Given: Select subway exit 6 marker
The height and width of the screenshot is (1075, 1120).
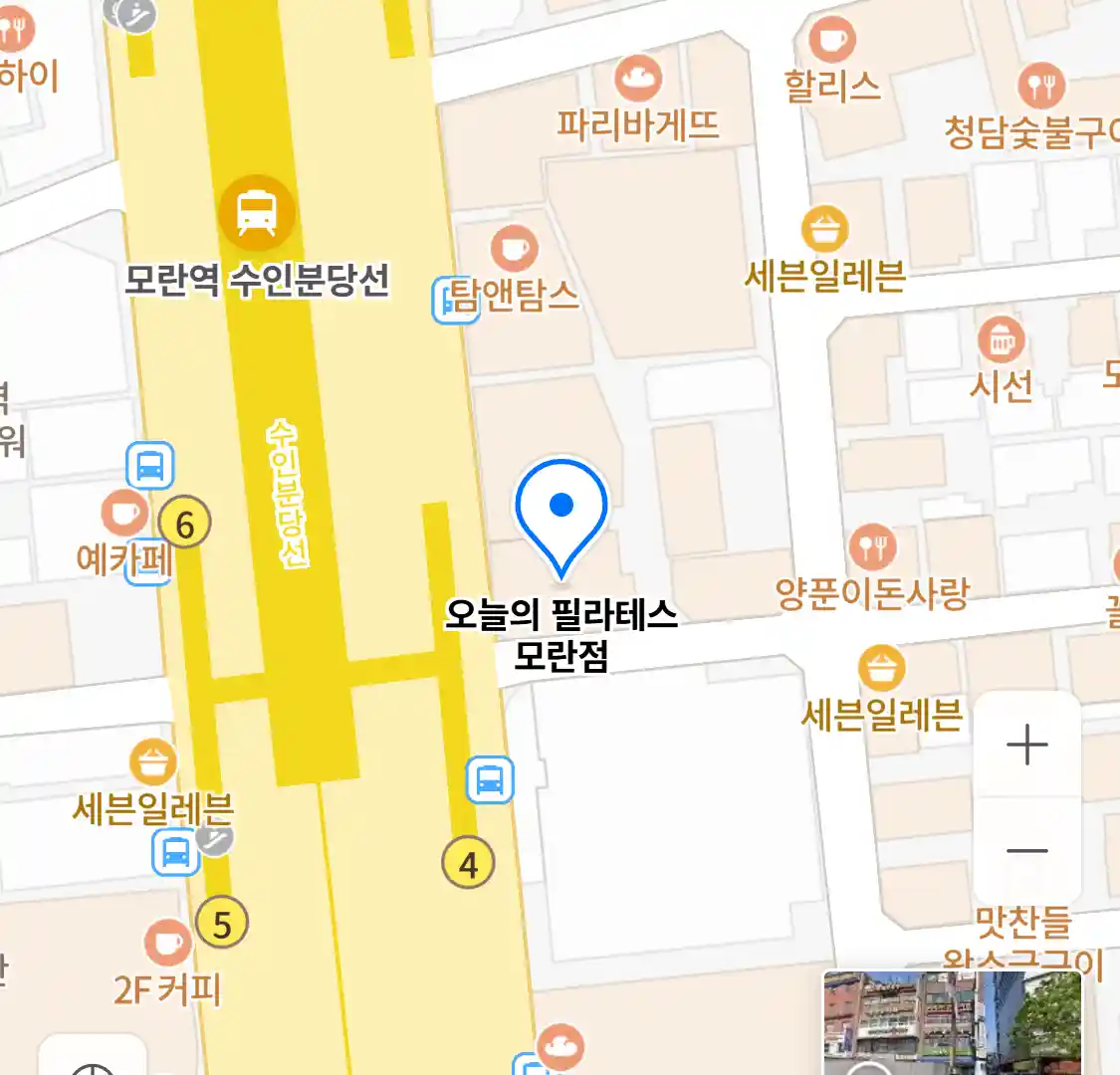Looking at the screenshot, I should point(185,523).
